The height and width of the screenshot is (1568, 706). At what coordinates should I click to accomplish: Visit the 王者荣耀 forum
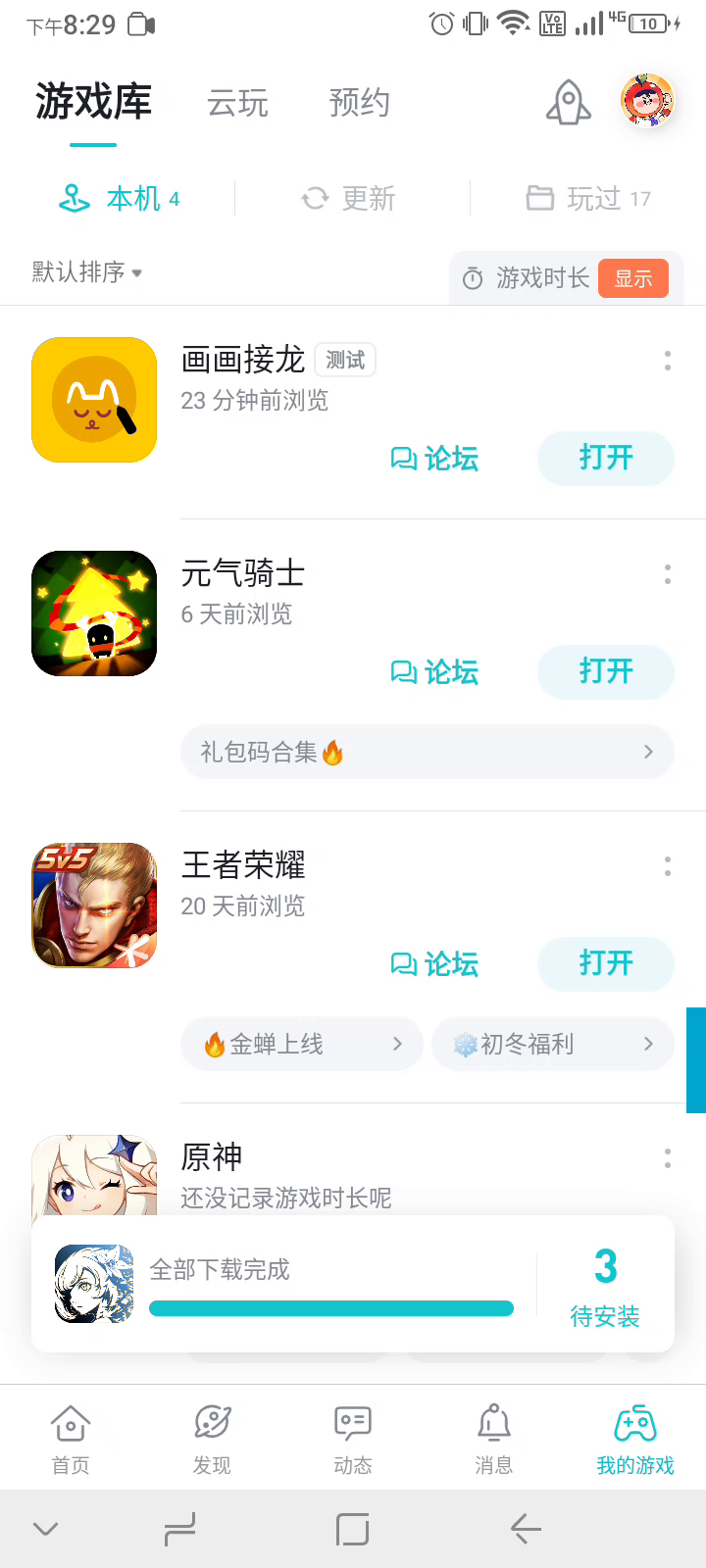[435, 964]
